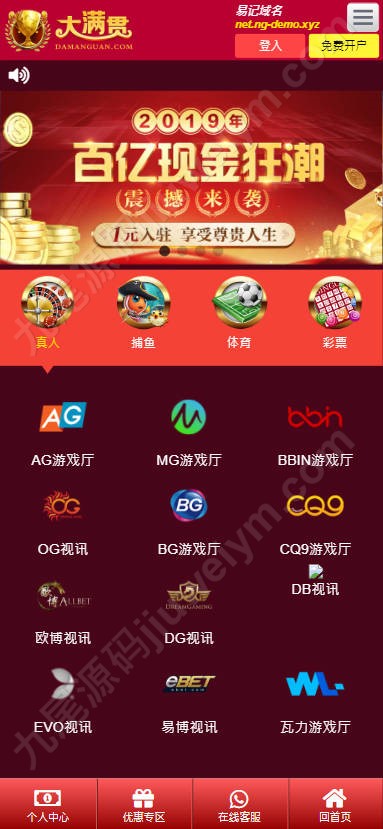This screenshot has height=829, width=383.
Task: Open 欧博视讯 Allbet
Action: tap(62, 612)
